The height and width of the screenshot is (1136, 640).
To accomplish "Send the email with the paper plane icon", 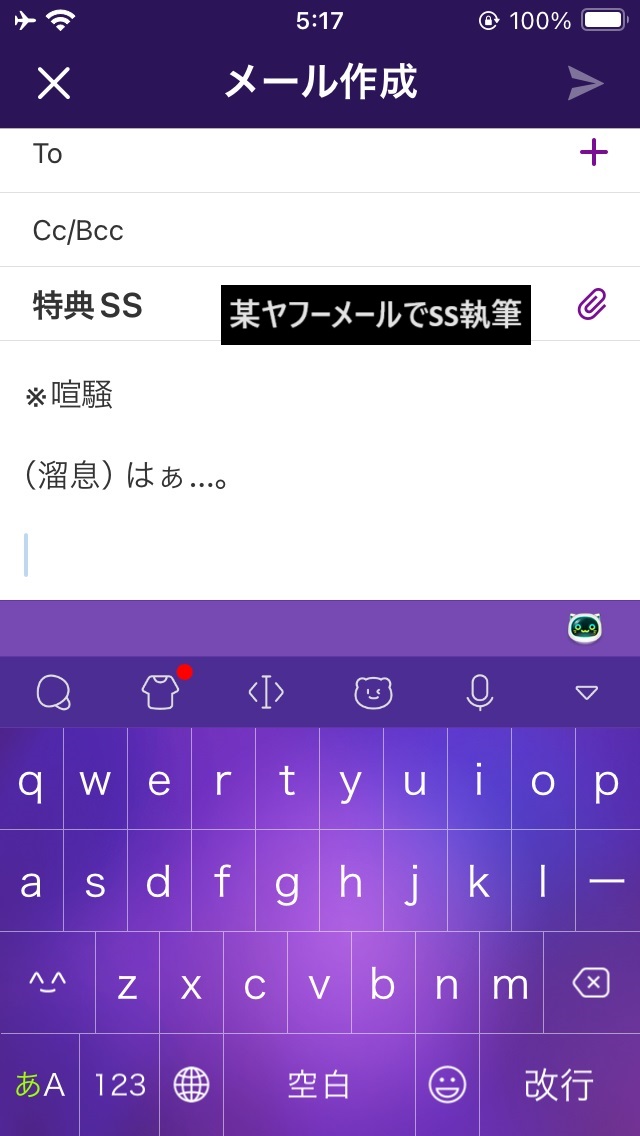I will pyautogui.click(x=585, y=83).
